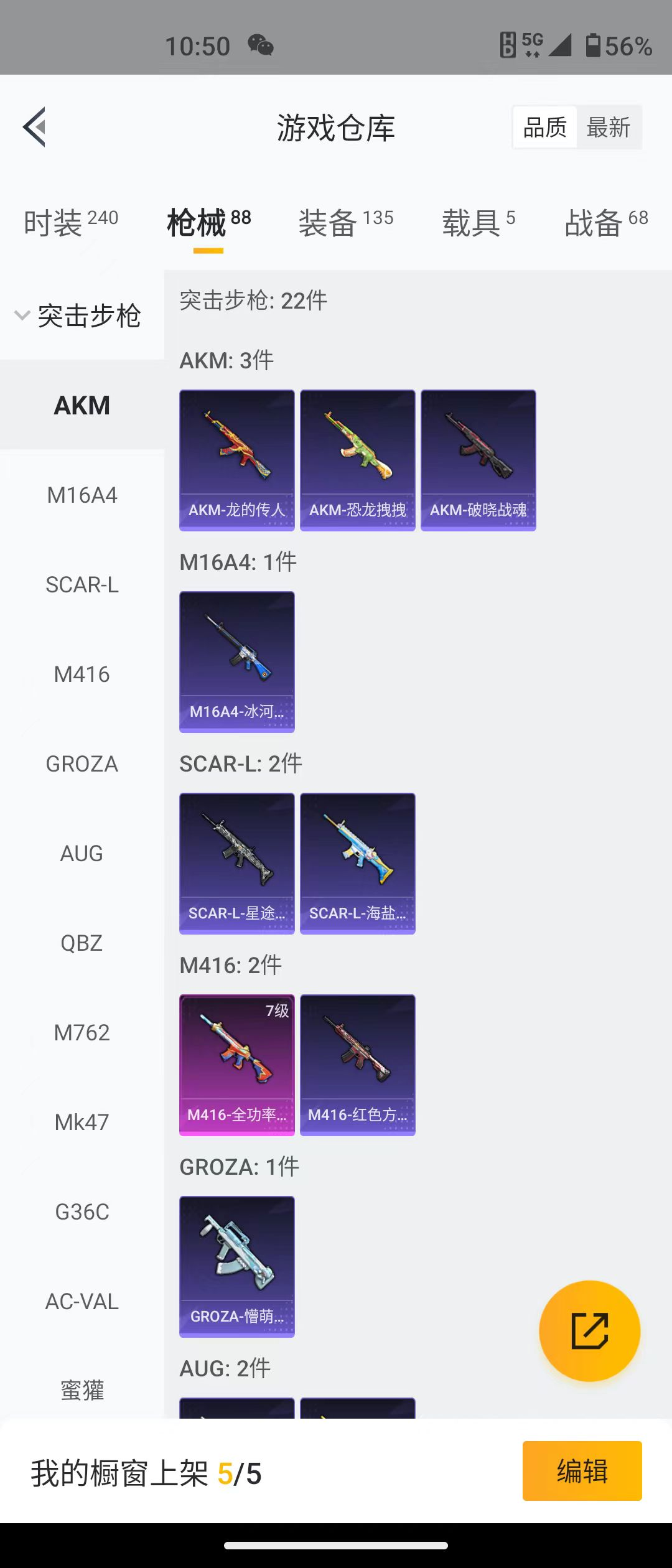Open the AKM-龙的传人 skin
The width and height of the screenshot is (672, 1568).
click(236, 460)
